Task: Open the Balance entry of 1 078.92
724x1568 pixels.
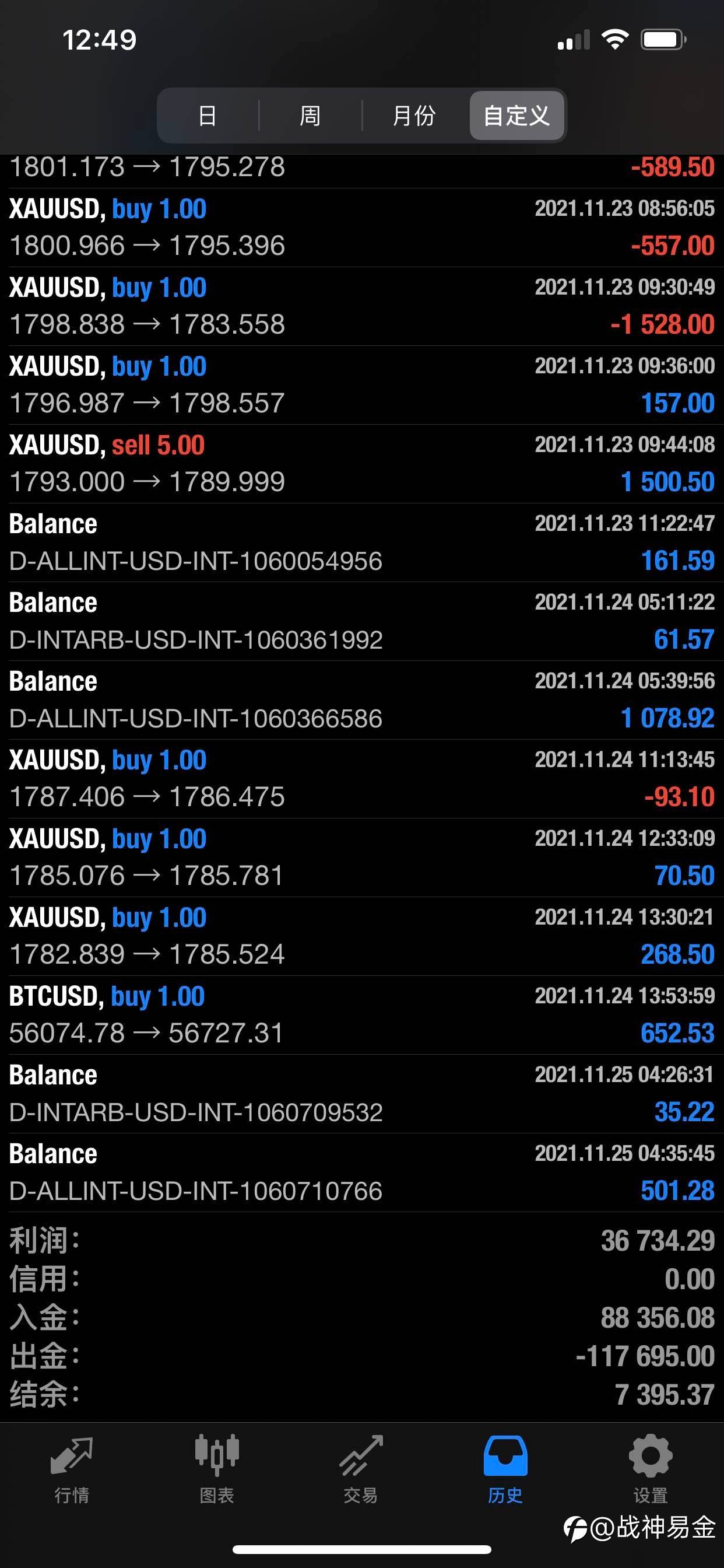Action: click(362, 700)
